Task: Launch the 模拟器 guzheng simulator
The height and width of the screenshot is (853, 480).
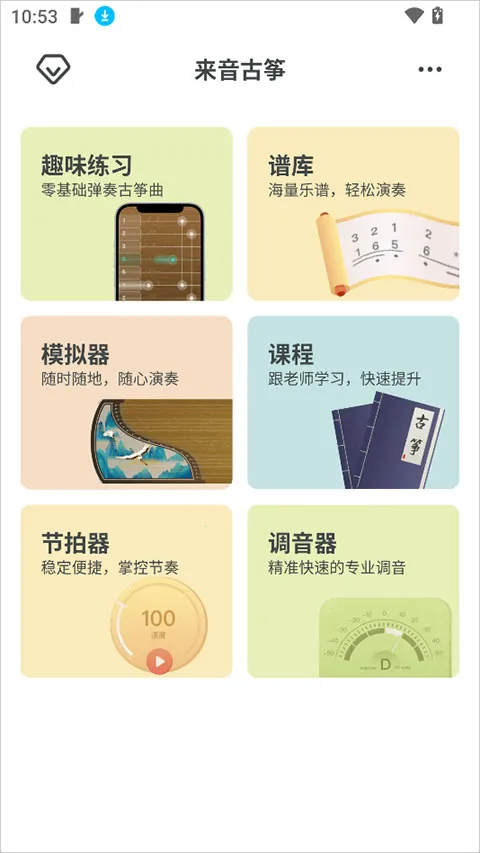Action: click(127, 403)
